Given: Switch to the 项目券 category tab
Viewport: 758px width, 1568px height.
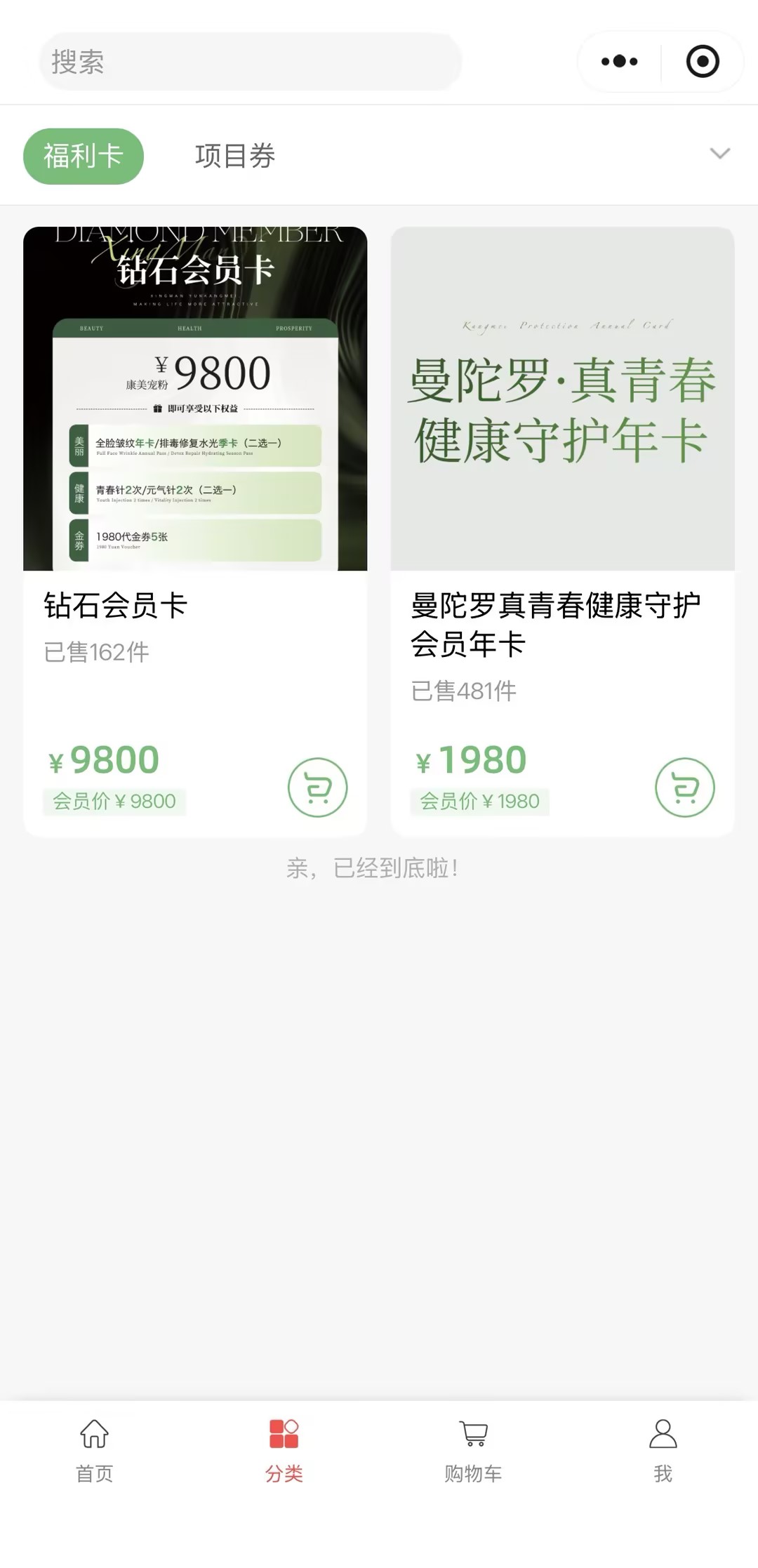Looking at the screenshot, I should 235,156.
